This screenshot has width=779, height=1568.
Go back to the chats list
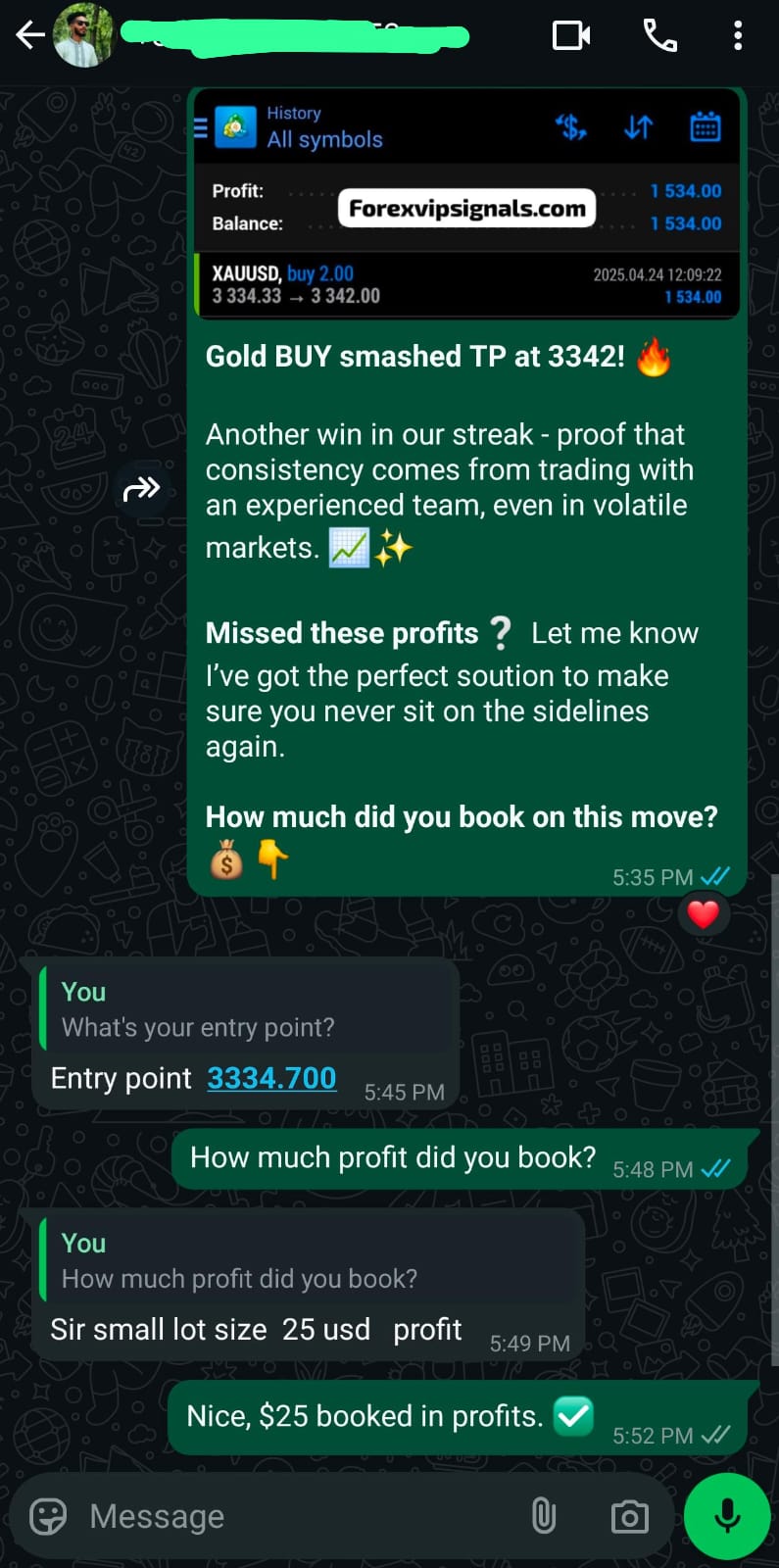(x=30, y=36)
